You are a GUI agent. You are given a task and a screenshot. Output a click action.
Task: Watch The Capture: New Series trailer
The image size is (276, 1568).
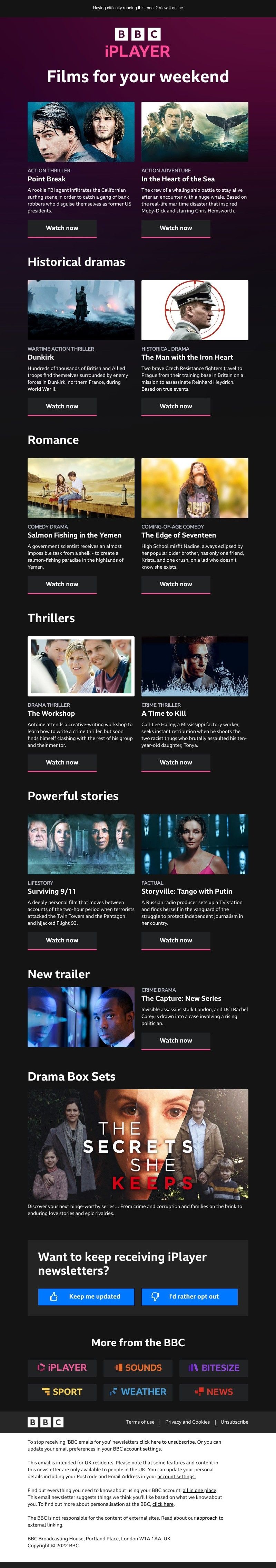coord(176,1040)
